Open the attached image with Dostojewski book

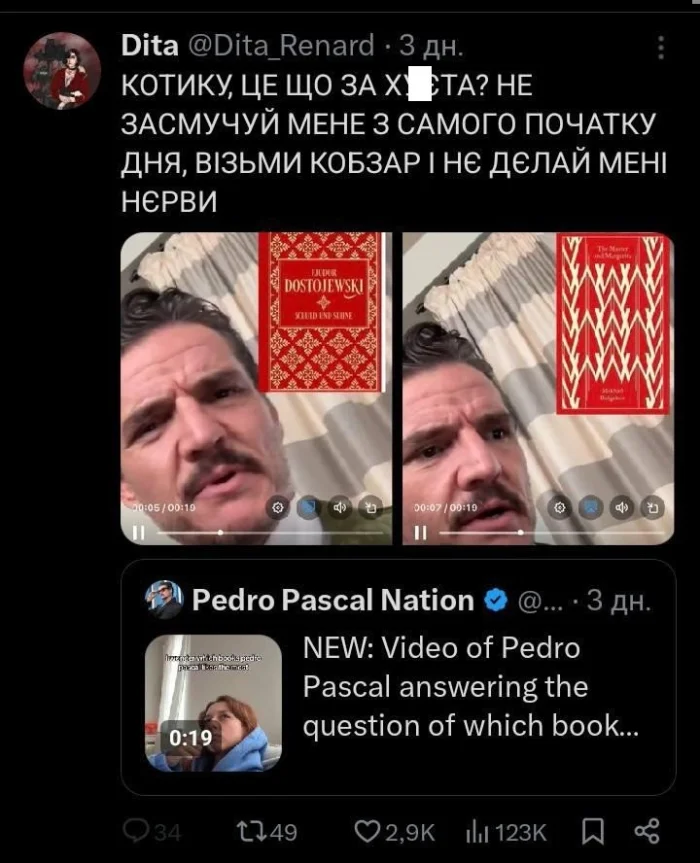[x=256, y=388]
